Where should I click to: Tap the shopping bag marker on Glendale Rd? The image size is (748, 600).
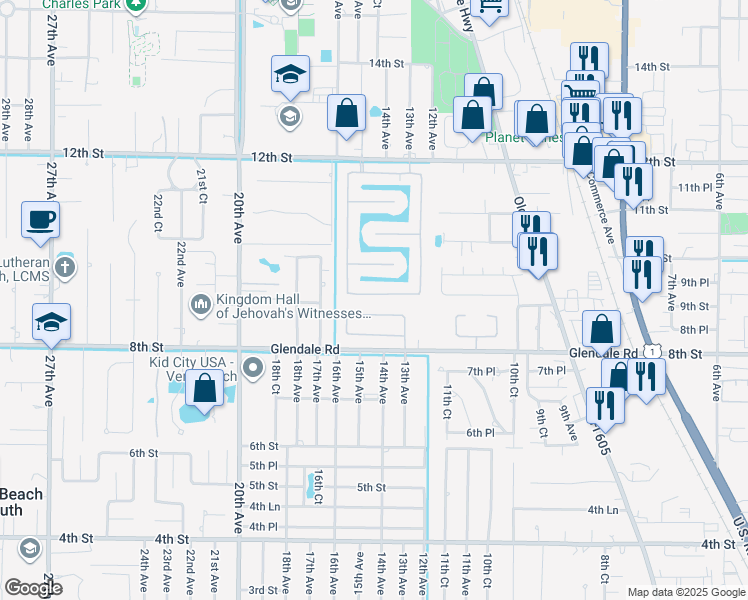(x=602, y=329)
